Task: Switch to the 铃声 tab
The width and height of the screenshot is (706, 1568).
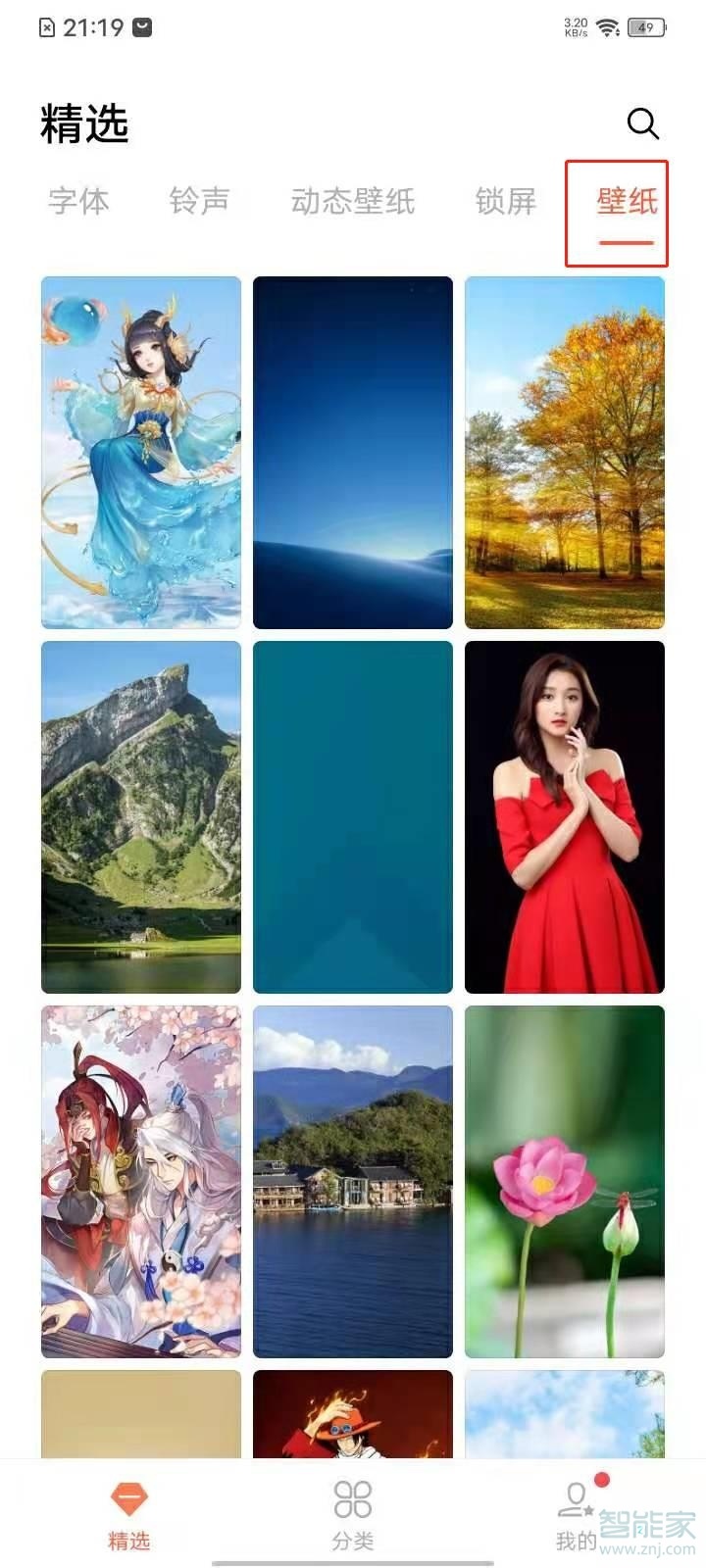Action: [199, 202]
